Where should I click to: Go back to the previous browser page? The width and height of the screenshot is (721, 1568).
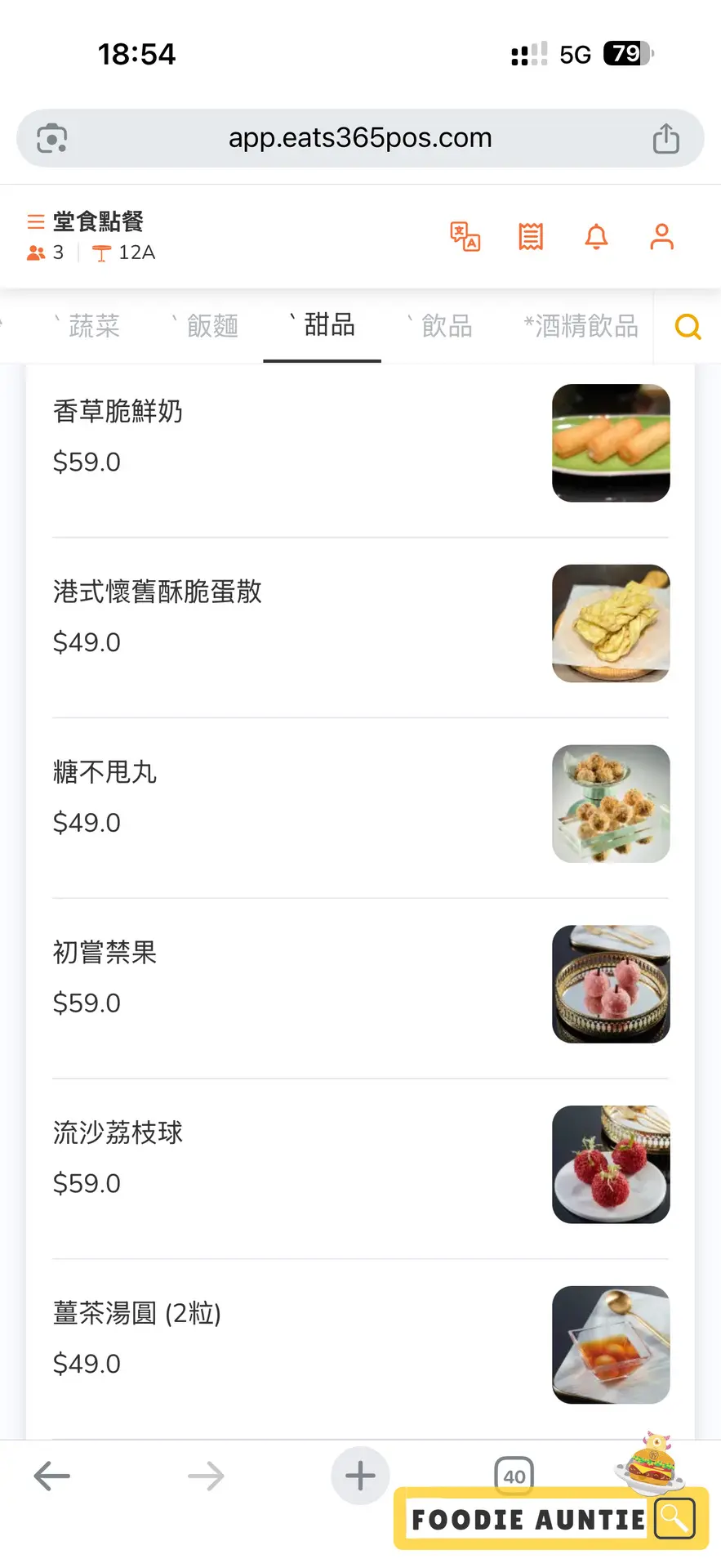pyautogui.click(x=51, y=1476)
